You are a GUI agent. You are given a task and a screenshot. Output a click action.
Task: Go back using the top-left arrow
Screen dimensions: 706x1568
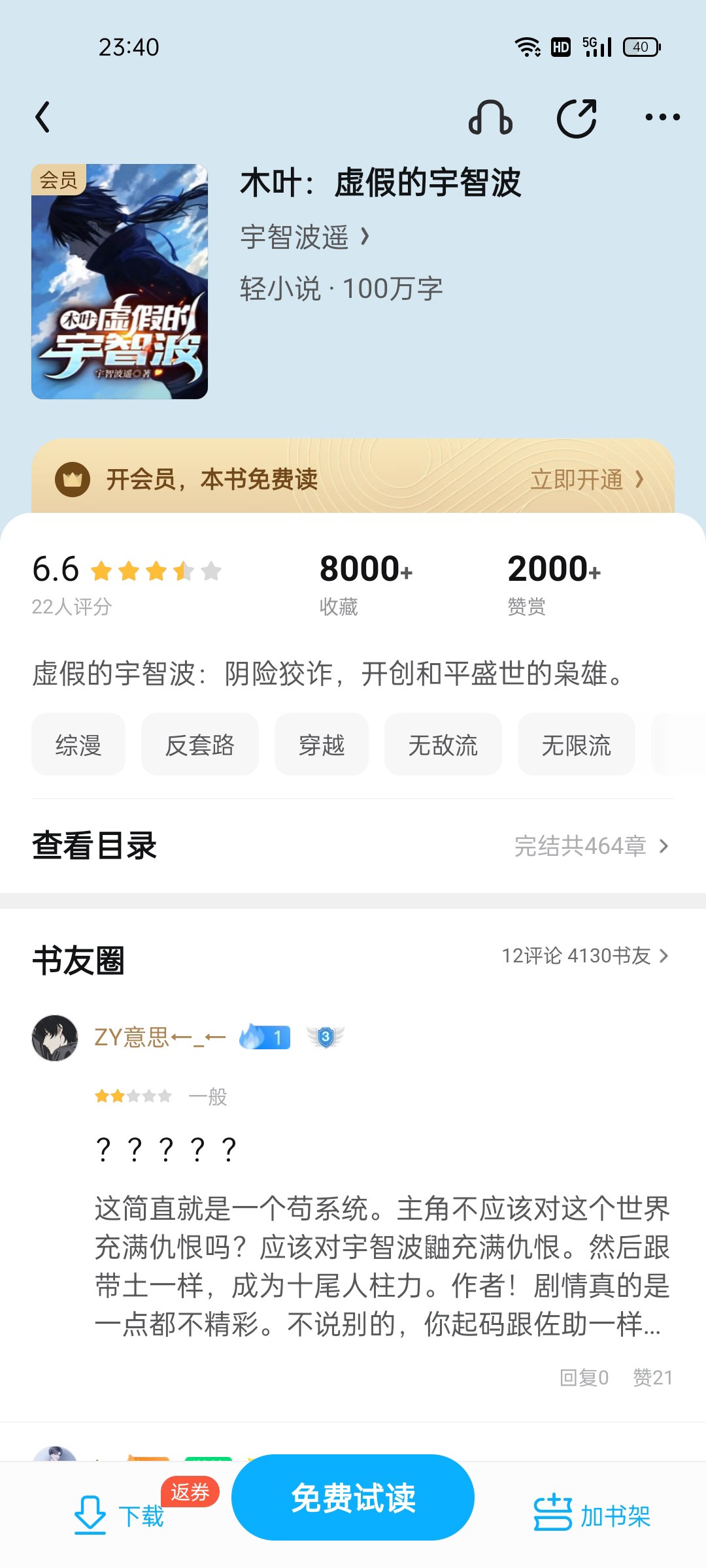click(x=43, y=118)
